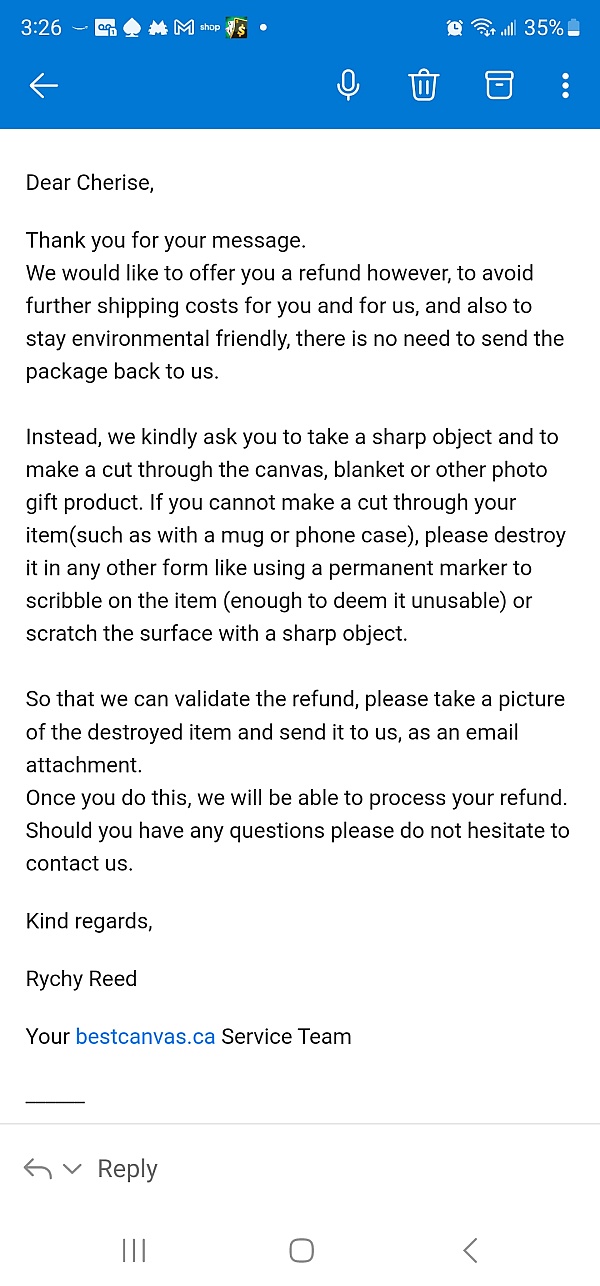Archive this email

tap(499, 86)
